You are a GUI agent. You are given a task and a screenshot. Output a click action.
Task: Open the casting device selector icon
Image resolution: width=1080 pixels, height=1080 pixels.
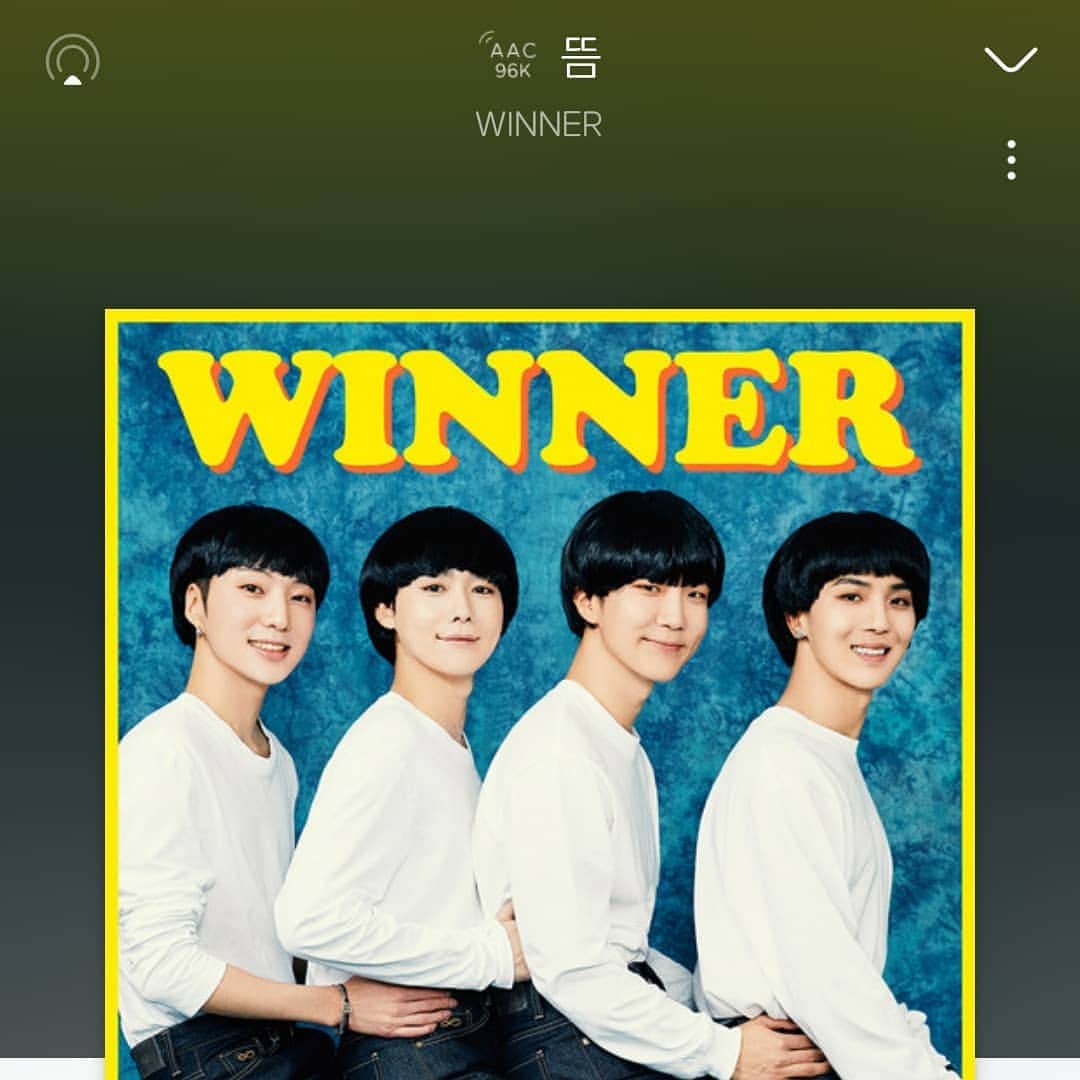[x=73, y=60]
